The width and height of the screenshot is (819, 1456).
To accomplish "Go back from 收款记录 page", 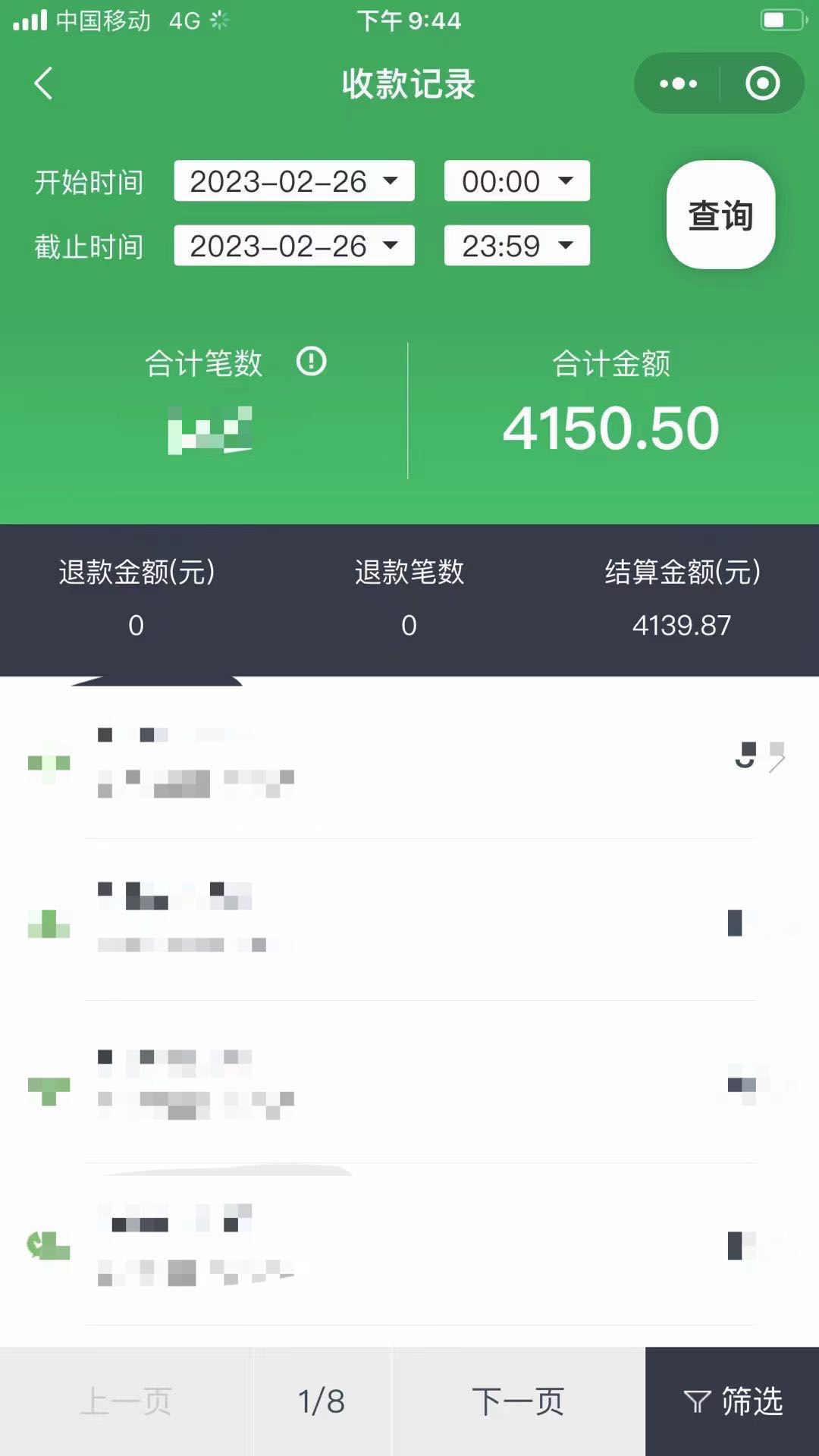I will click(44, 83).
